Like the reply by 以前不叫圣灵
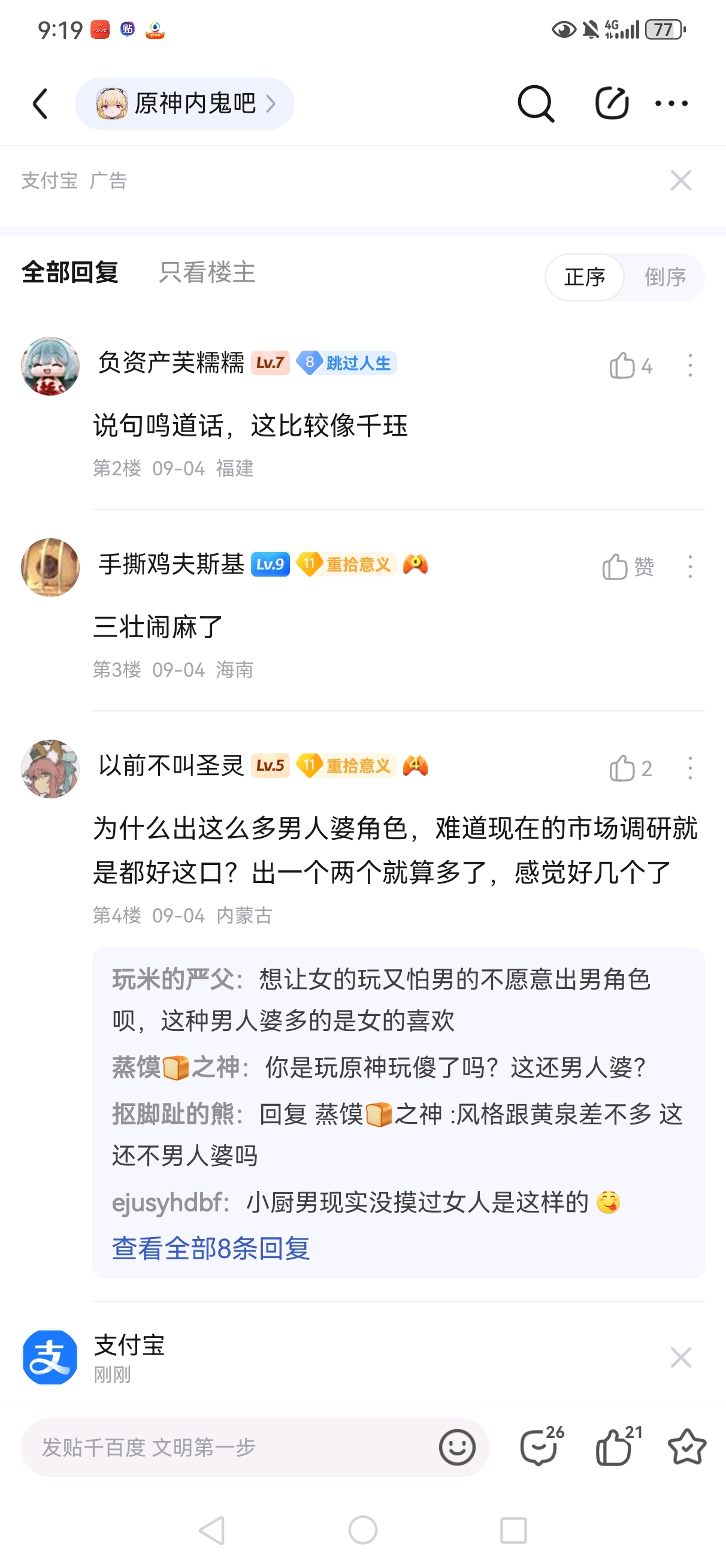This screenshot has height=1568, width=726. [623, 768]
